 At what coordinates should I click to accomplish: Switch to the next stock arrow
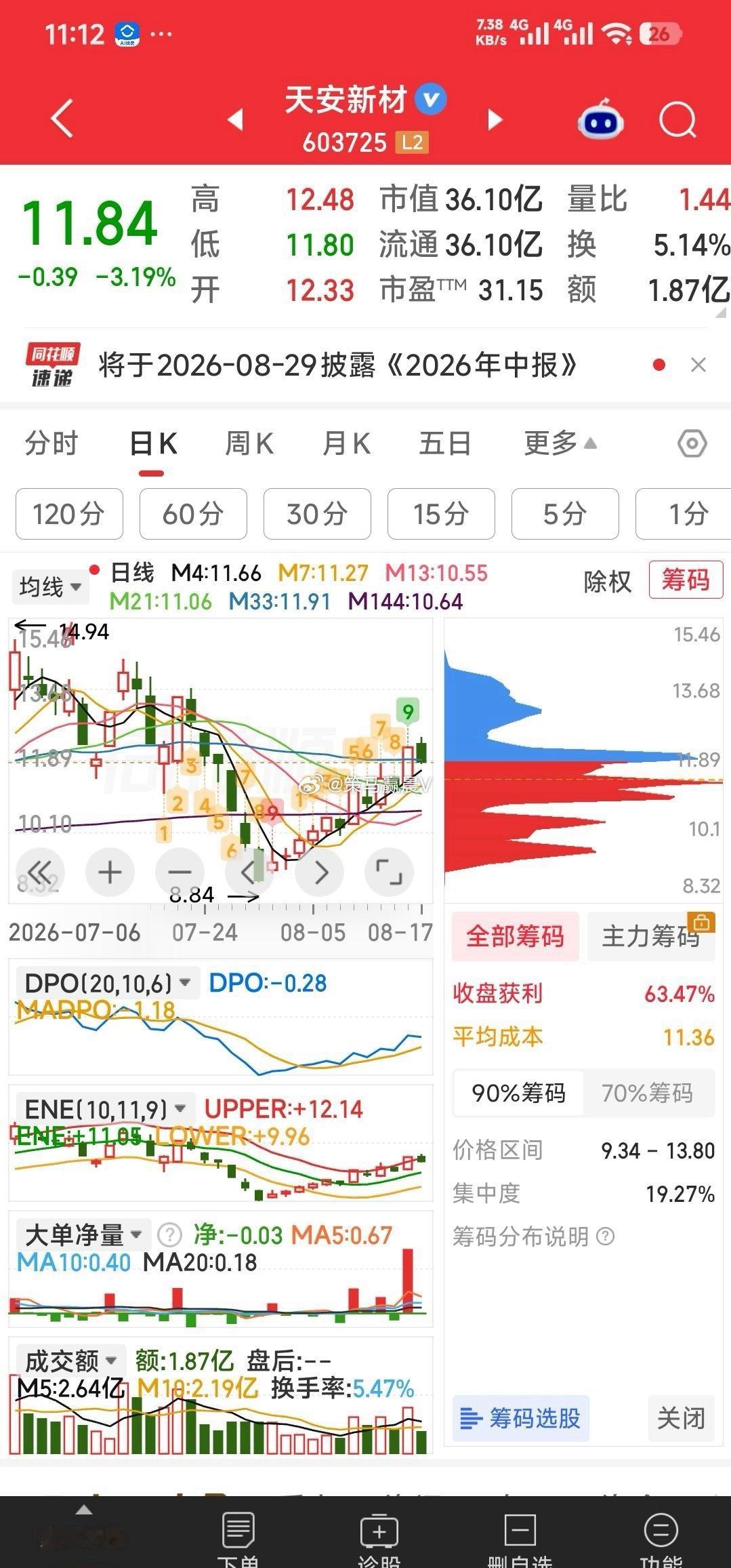(495, 120)
